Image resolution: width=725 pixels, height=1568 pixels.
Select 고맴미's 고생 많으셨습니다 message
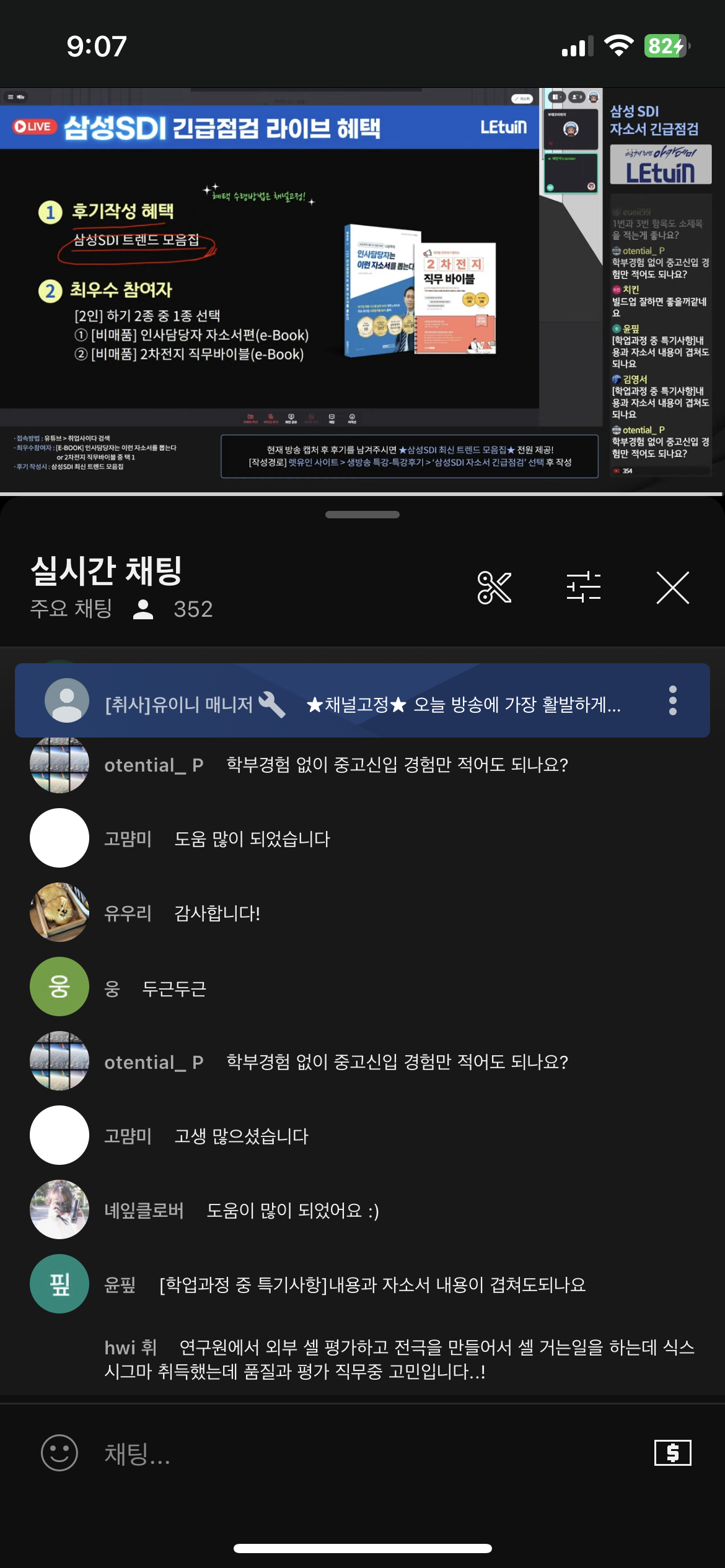[241, 1136]
